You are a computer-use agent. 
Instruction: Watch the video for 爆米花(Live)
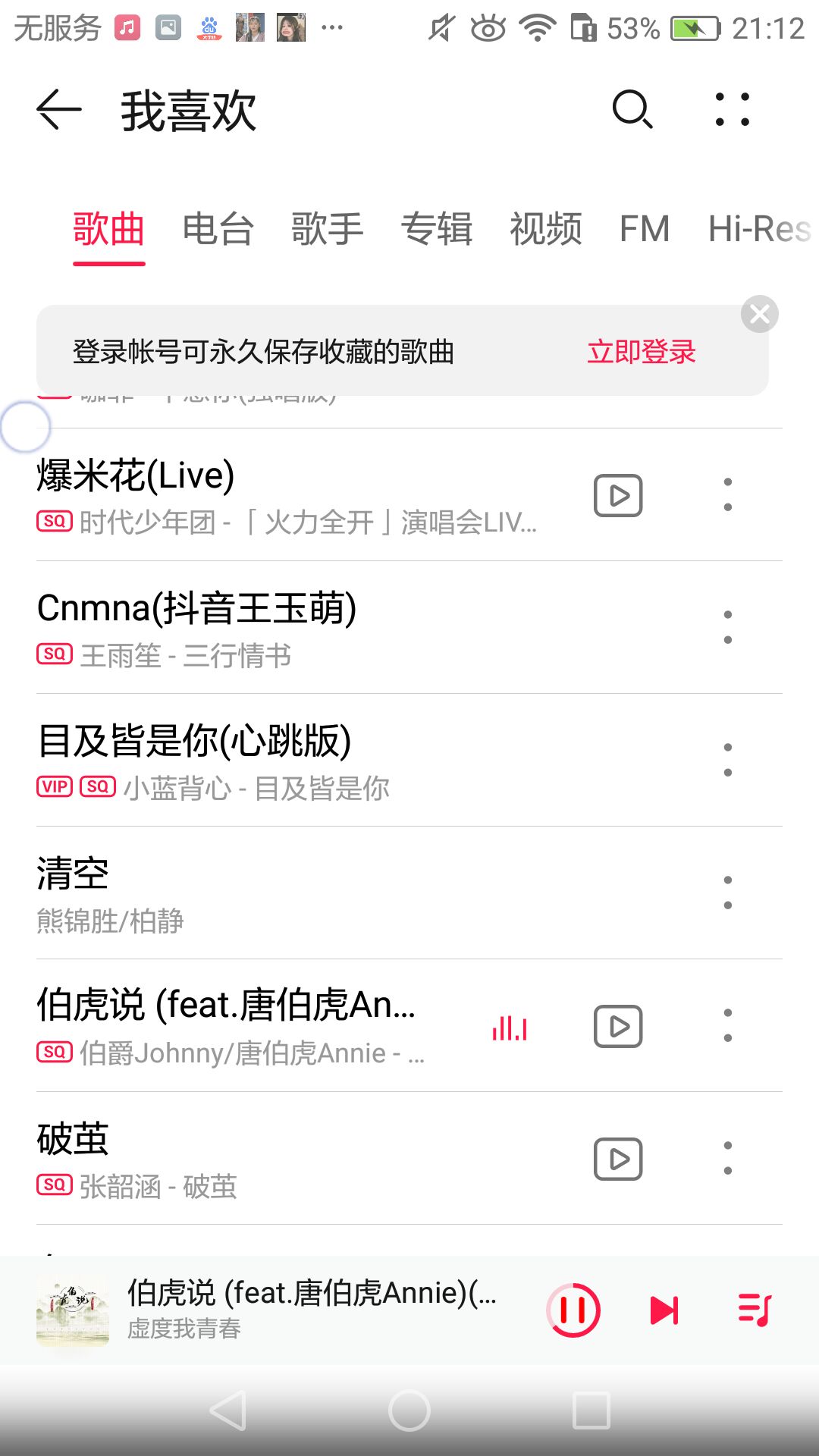(618, 496)
